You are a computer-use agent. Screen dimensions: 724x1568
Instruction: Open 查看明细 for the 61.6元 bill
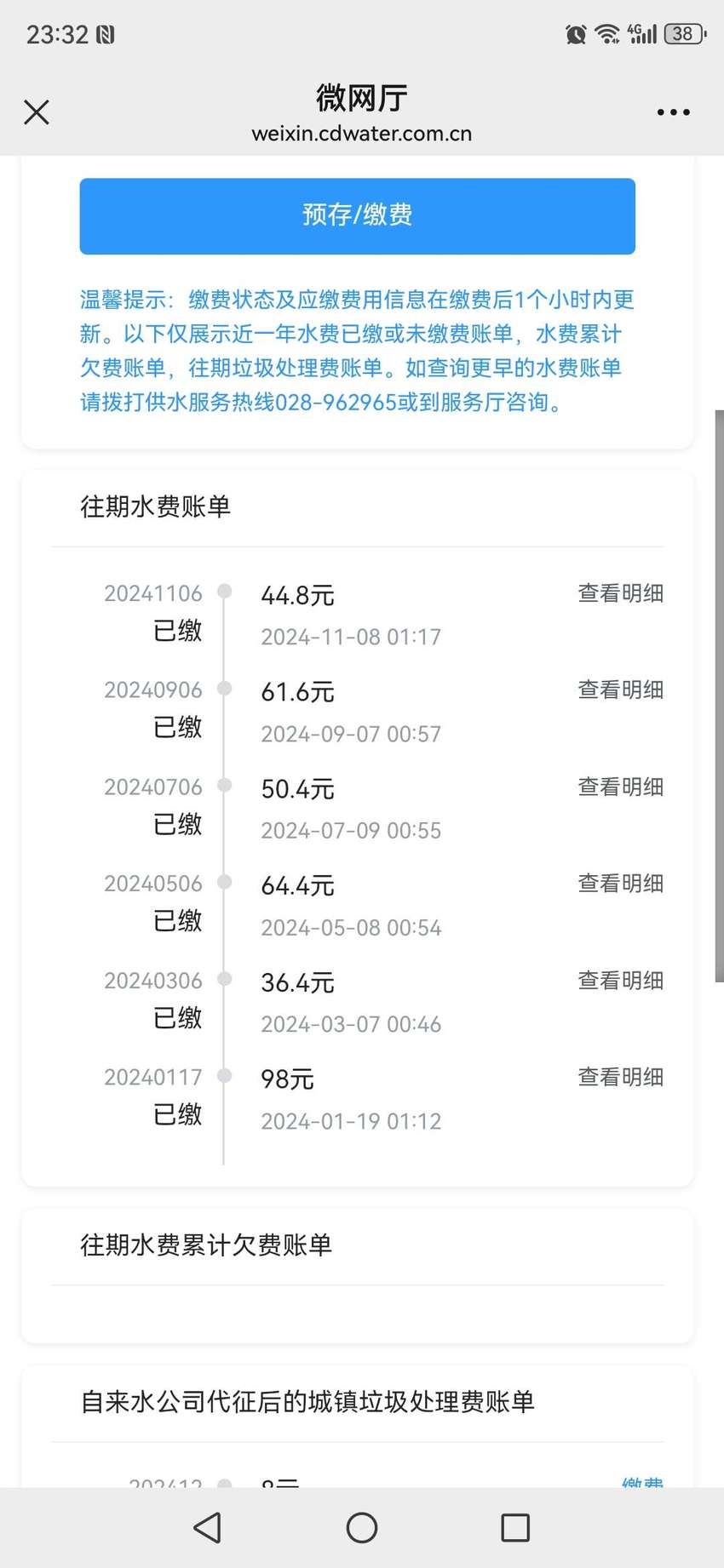coord(620,690)
